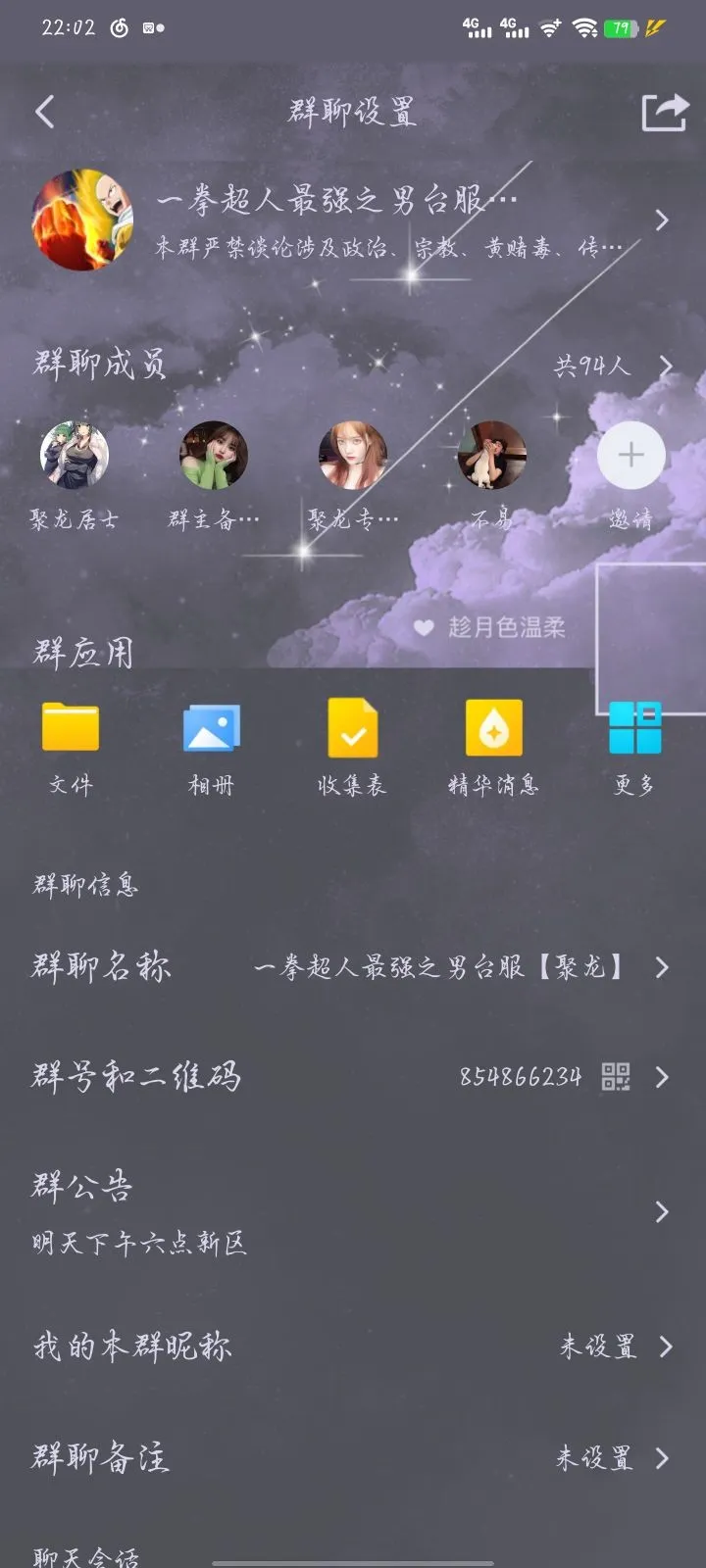Edit 群聊名称 row

pos(353,967)
